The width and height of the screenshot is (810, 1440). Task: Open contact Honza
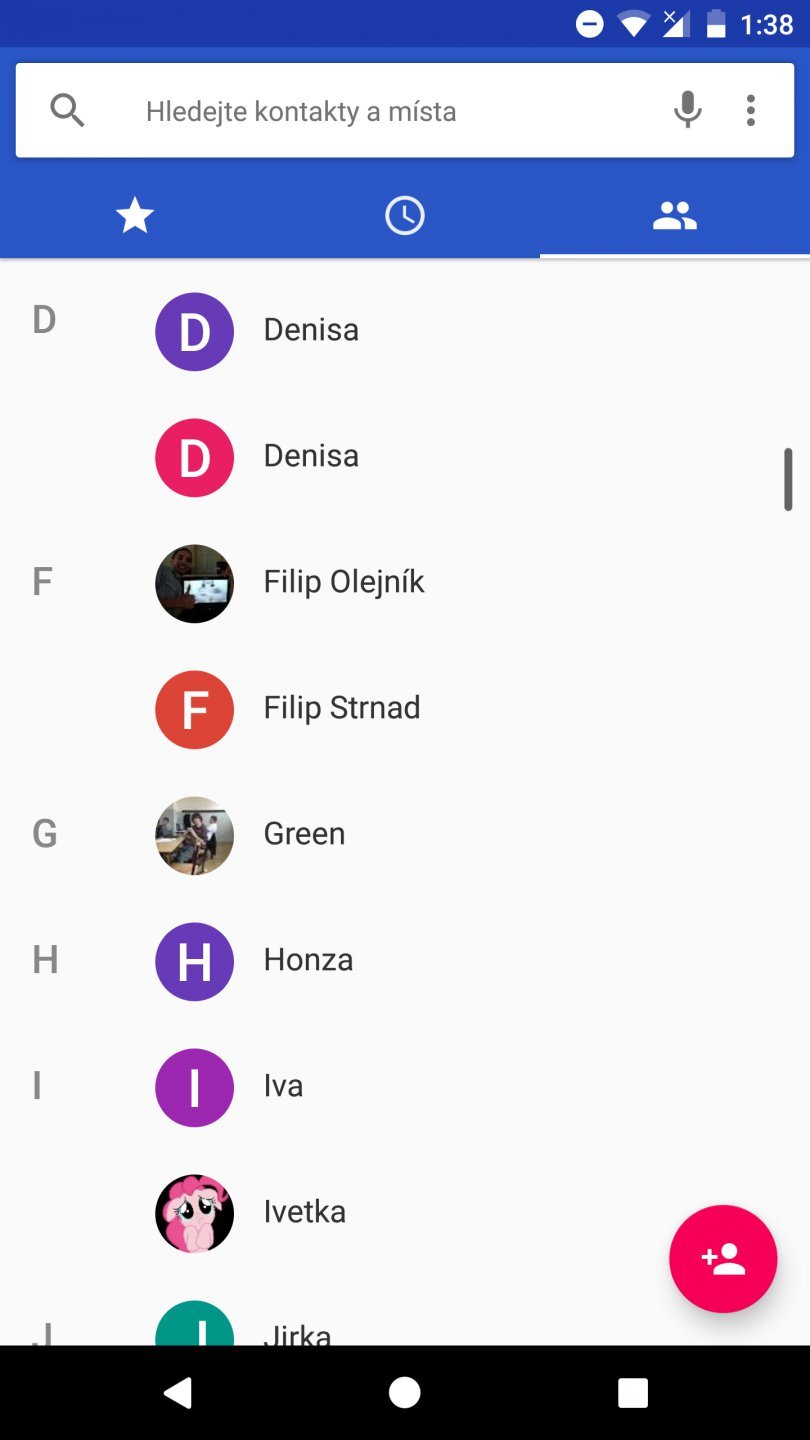[308, 960]
